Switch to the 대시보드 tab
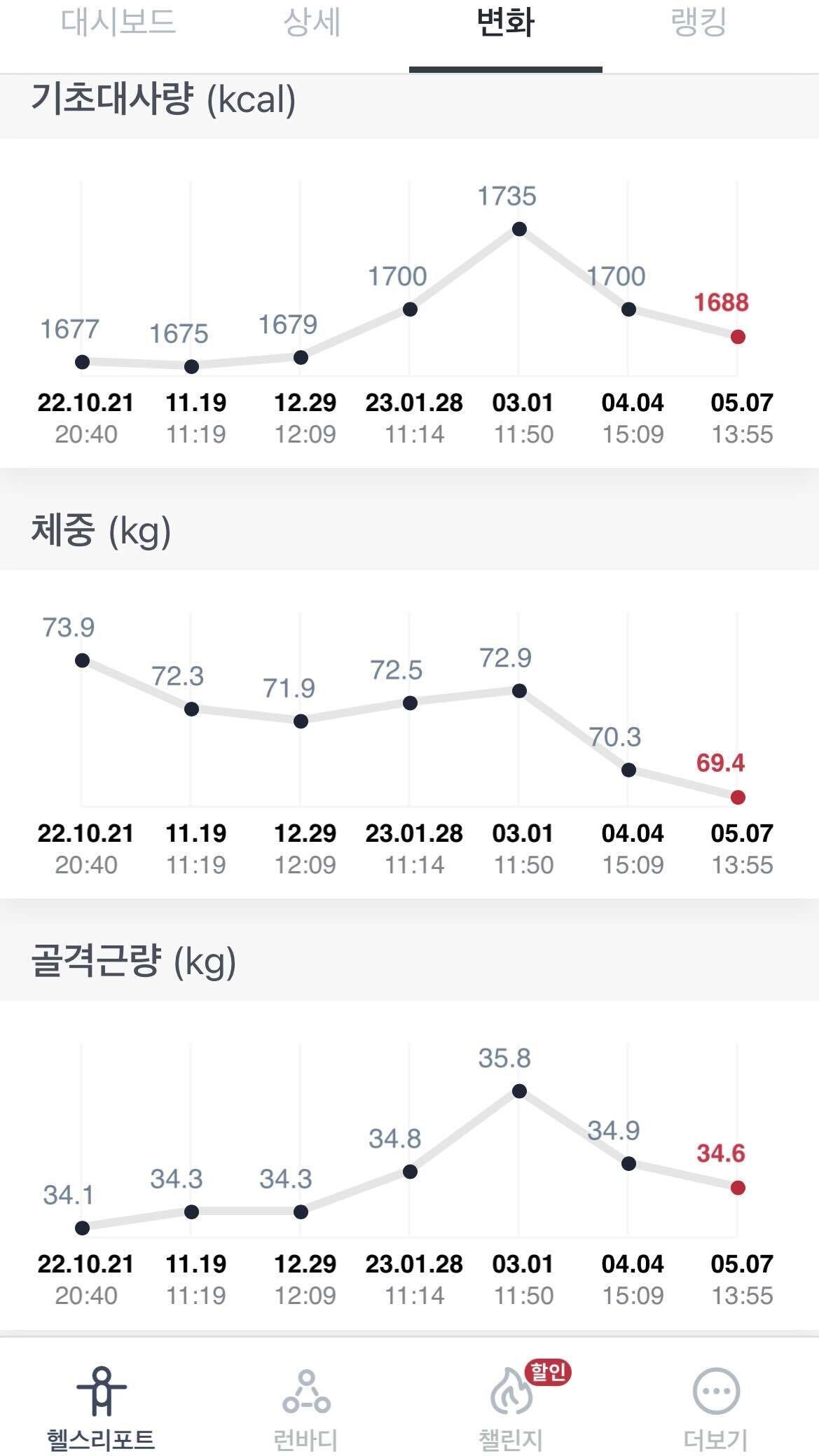 click(x=119, y=22)
